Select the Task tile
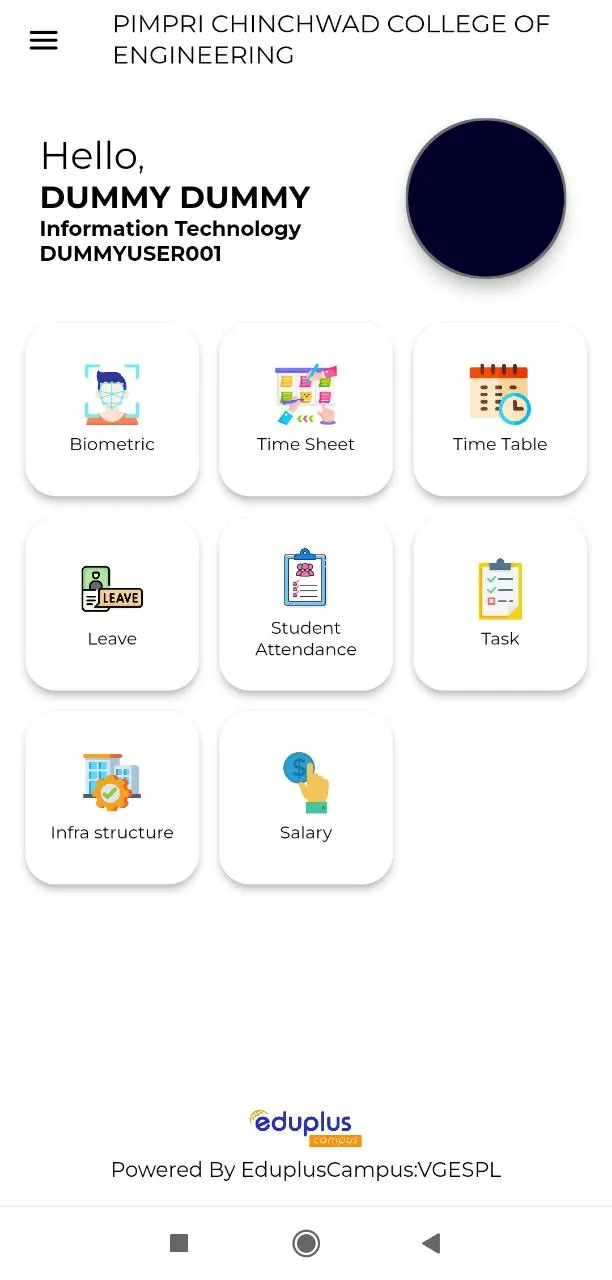Image resolution: width=612 pixels, height=1280 pixels. pyautogui.click(x=500, y=603)
